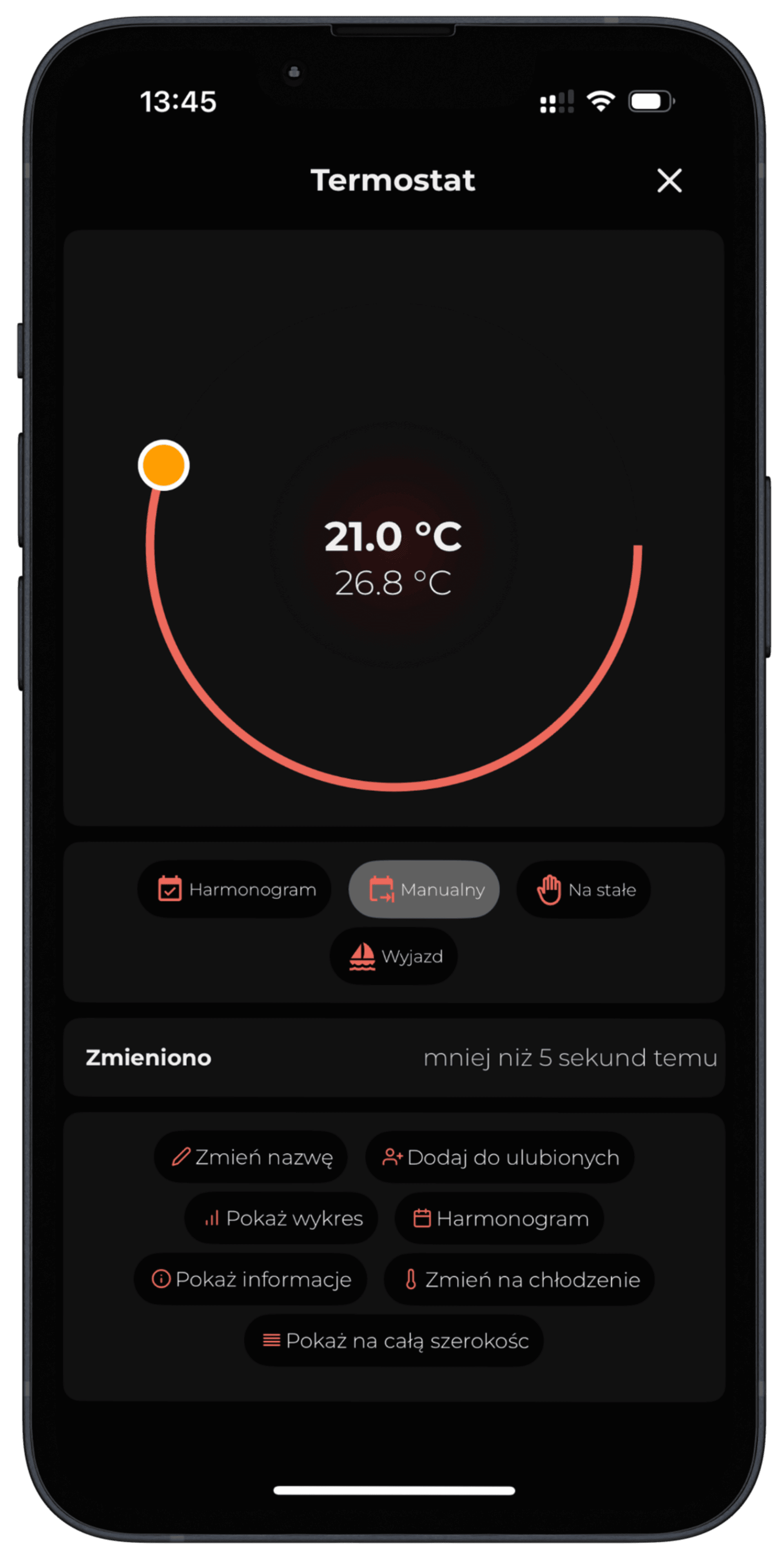Activate the Wyjazd away mode

(x=394, y=956)
